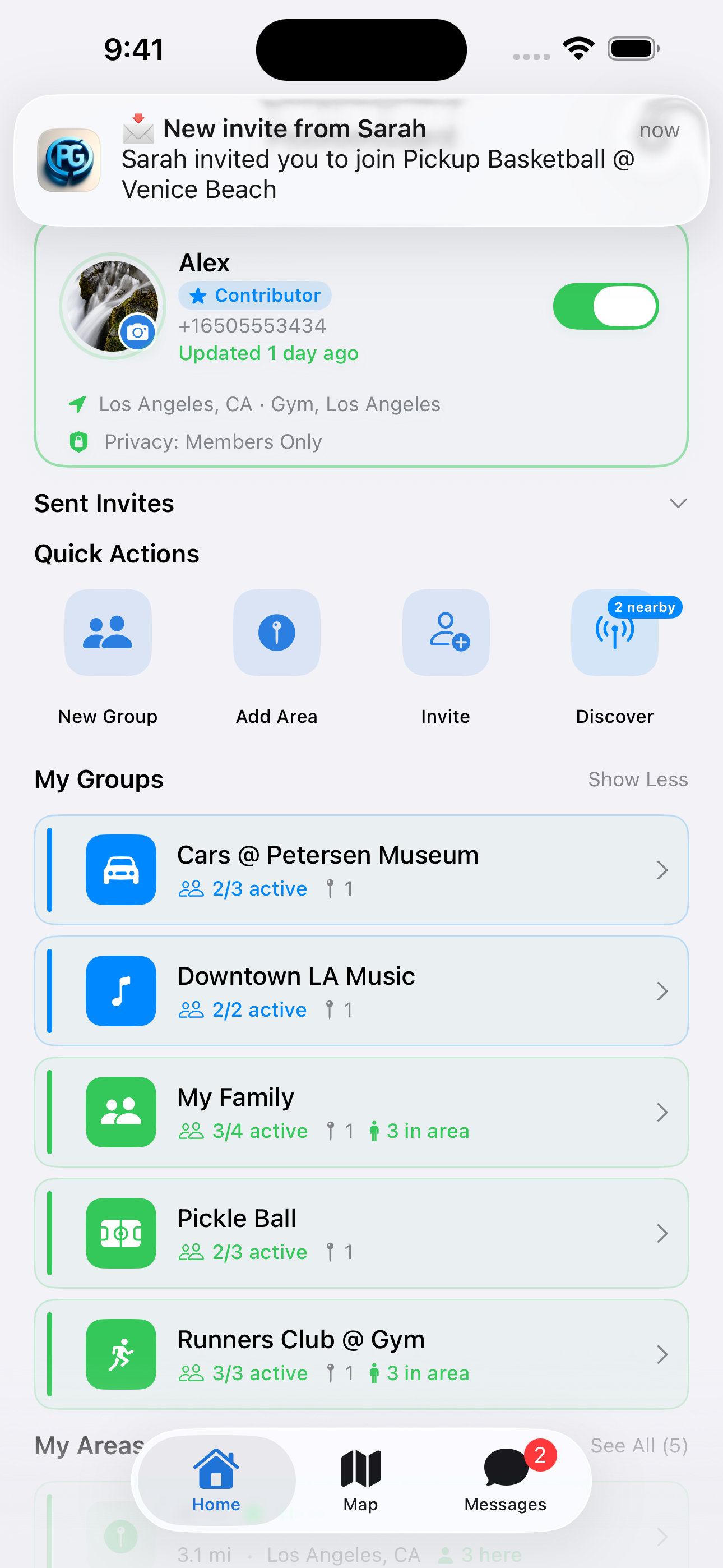Viewport: 723px width, 1568px height.
Task: Open the My Family group
Action: pyautogui.click(x=361, y=1112)
